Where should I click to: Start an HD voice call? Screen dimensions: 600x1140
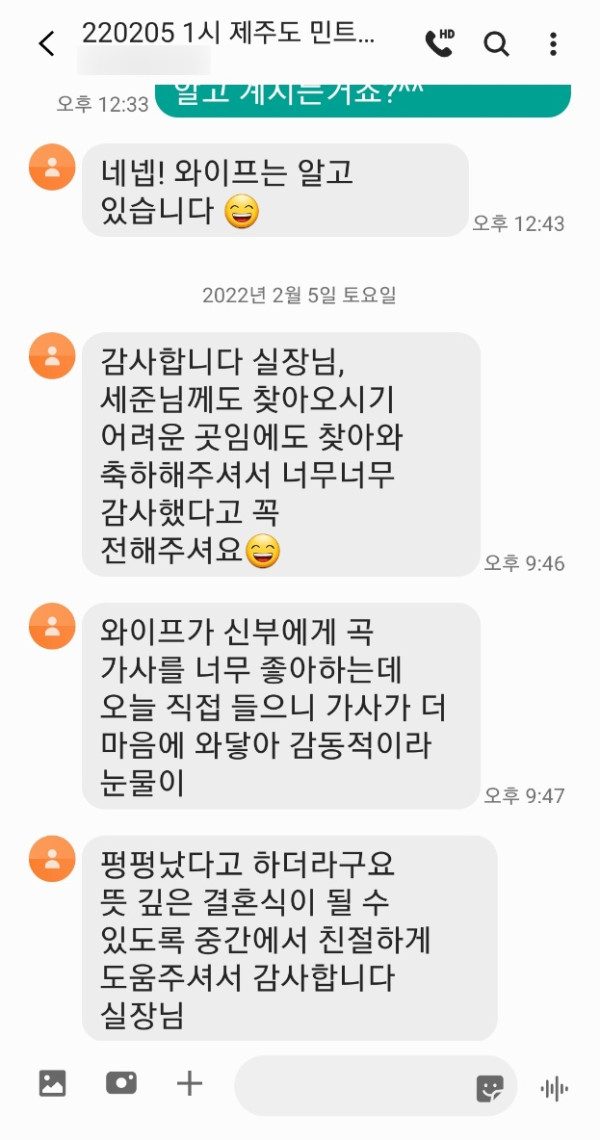click(439, 43)
